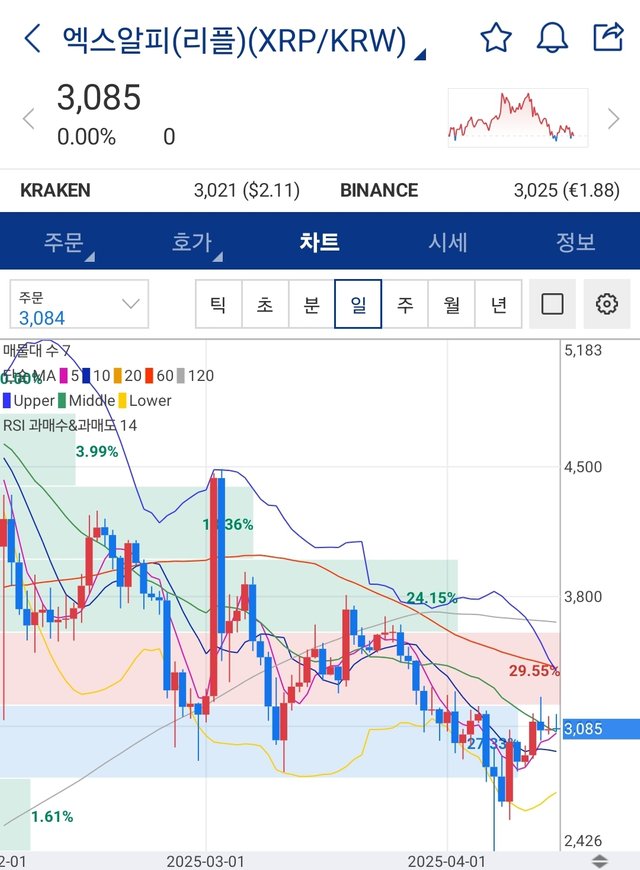
Task: Switch to the 정보 tab
Action: (575, 242)
